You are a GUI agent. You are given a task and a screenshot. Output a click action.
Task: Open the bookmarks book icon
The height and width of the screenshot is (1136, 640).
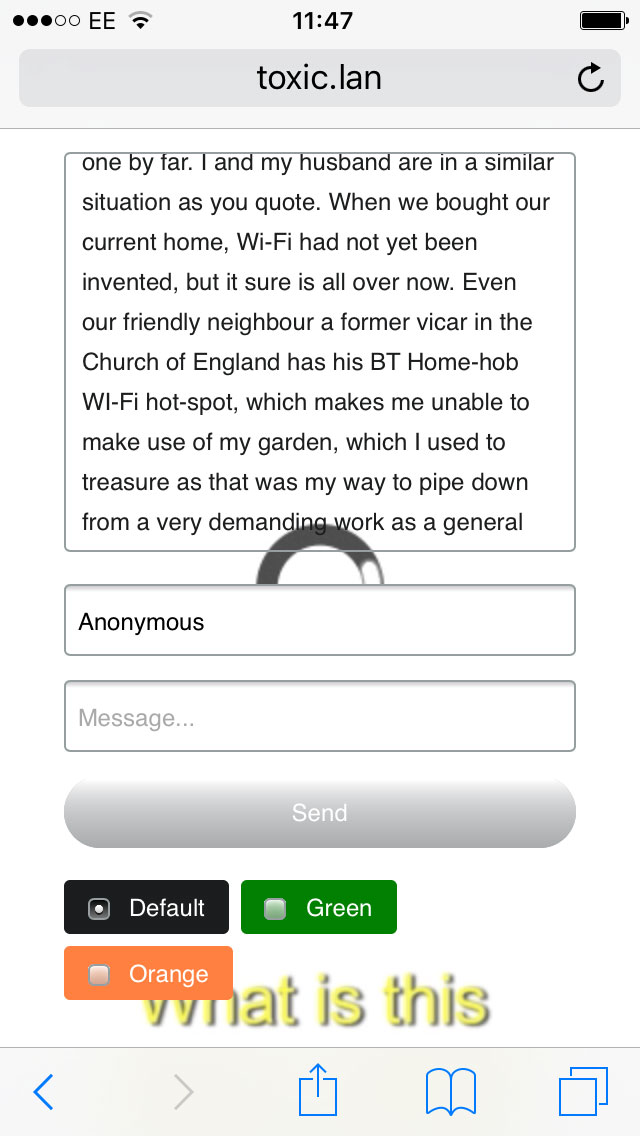[x=451, y=1091]
